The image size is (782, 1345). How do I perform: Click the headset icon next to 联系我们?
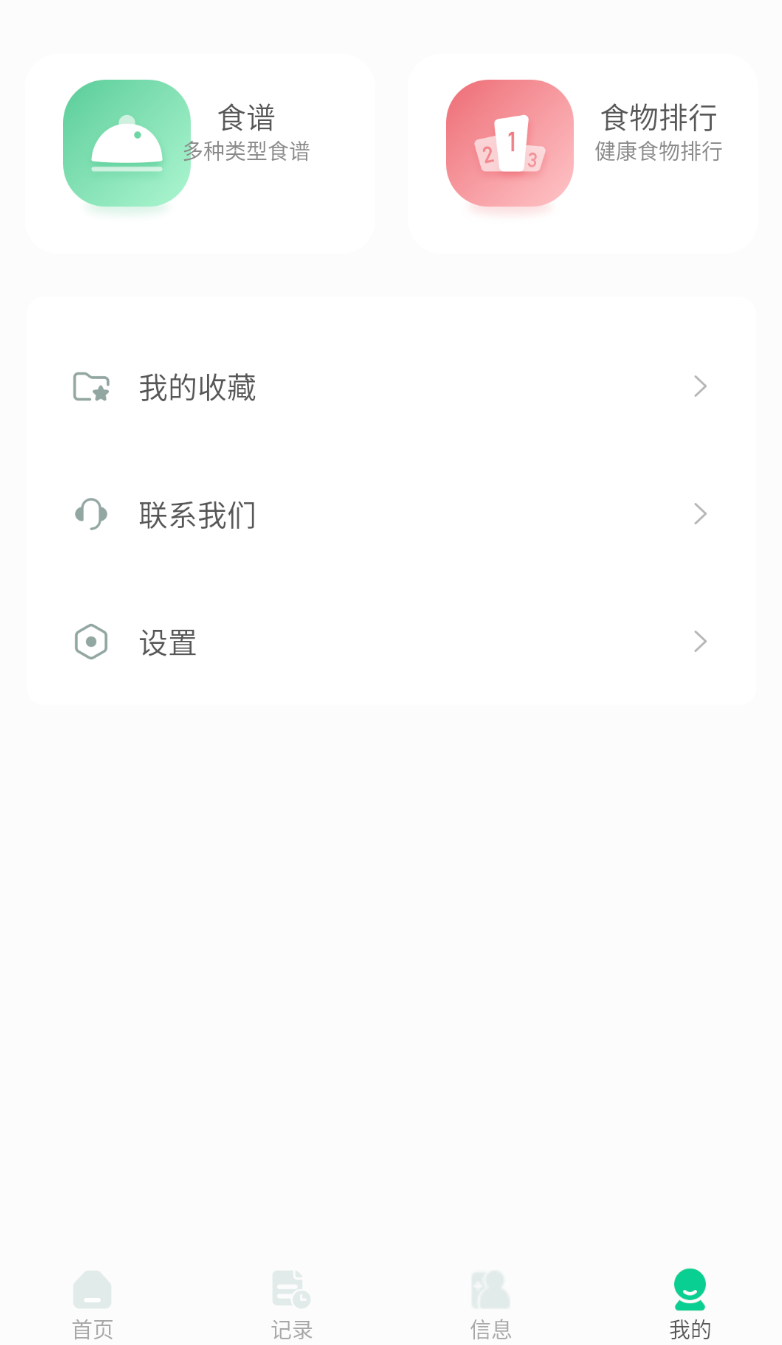tap(91, 514)
